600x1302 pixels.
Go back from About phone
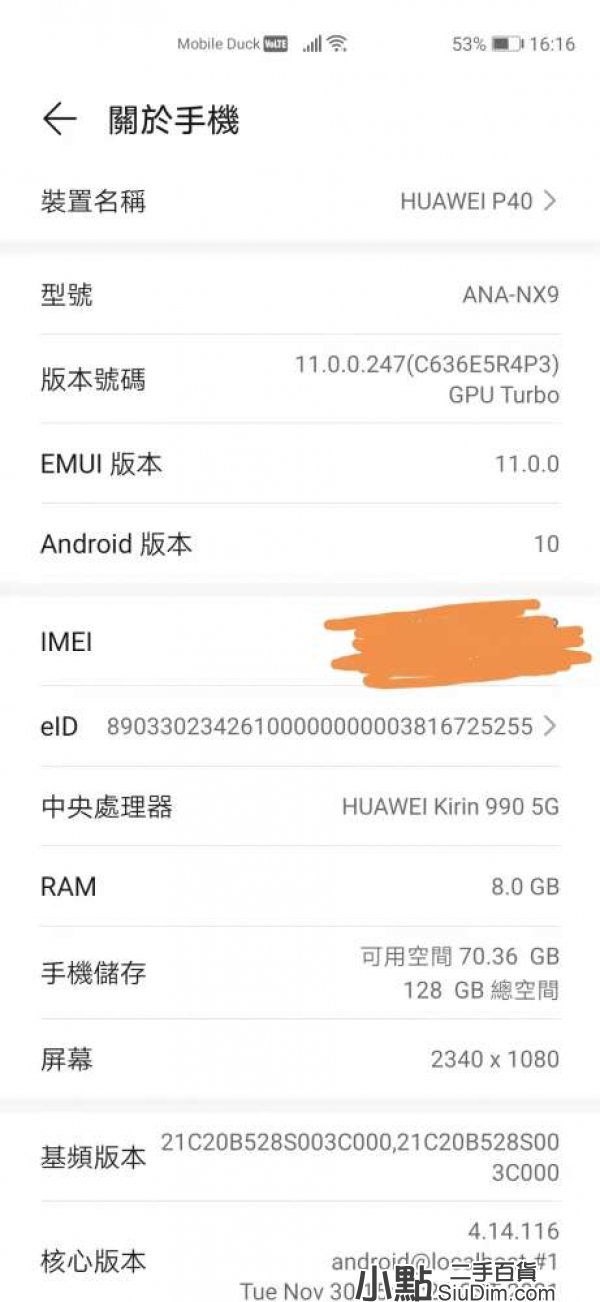coord(59,121)
